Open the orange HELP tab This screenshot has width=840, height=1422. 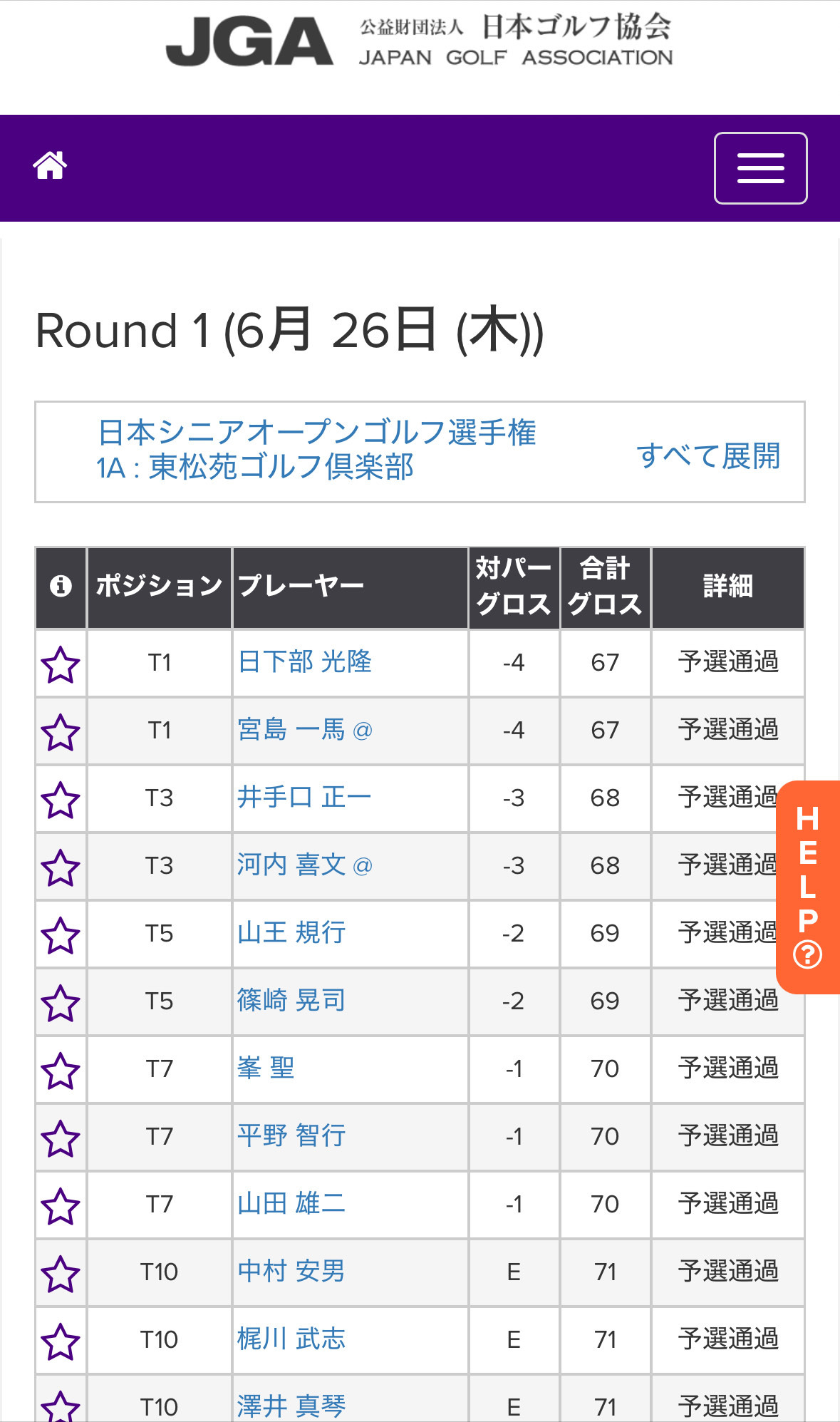pos(808,887)
